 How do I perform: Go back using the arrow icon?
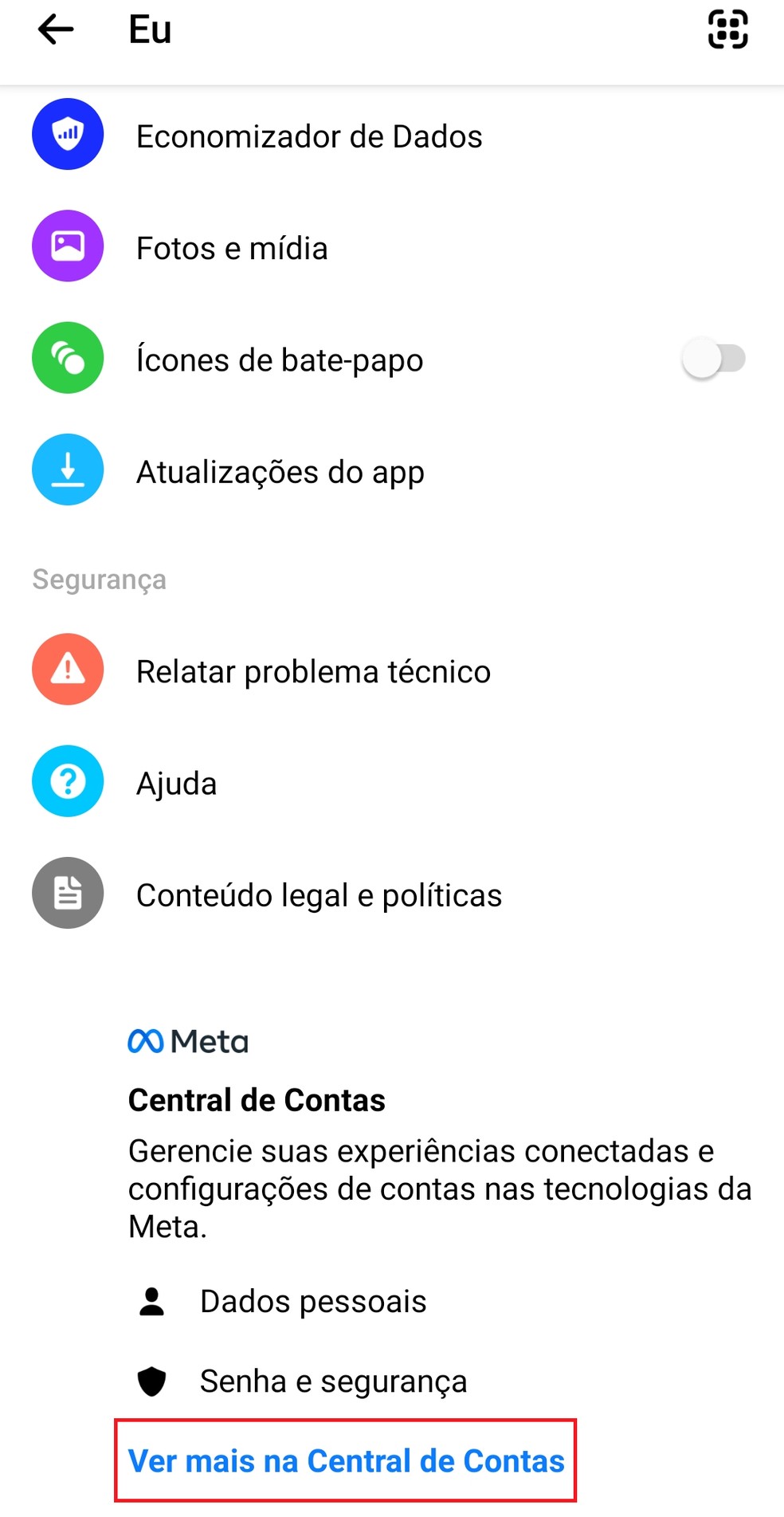(56, 30)
